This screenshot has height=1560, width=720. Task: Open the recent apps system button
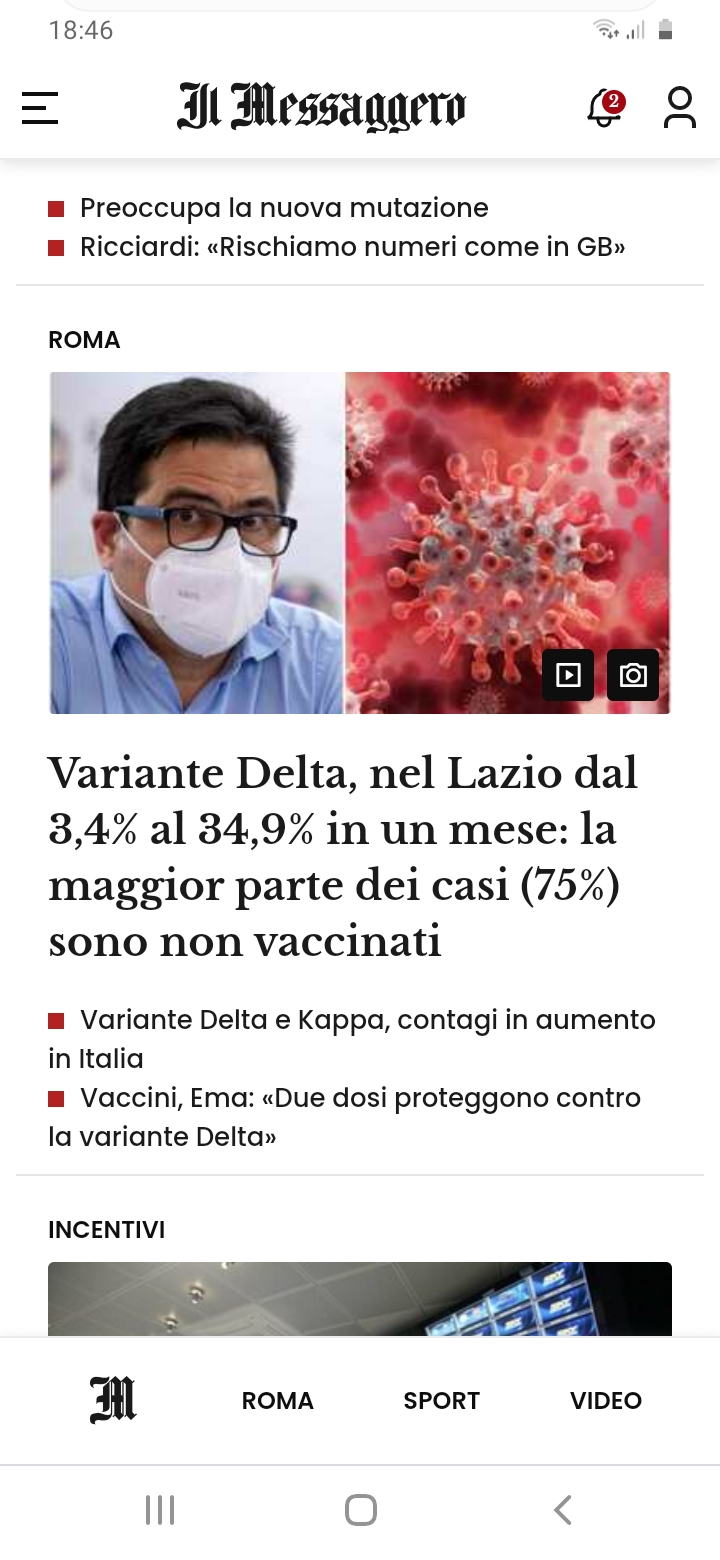[x=160, y=1510]
